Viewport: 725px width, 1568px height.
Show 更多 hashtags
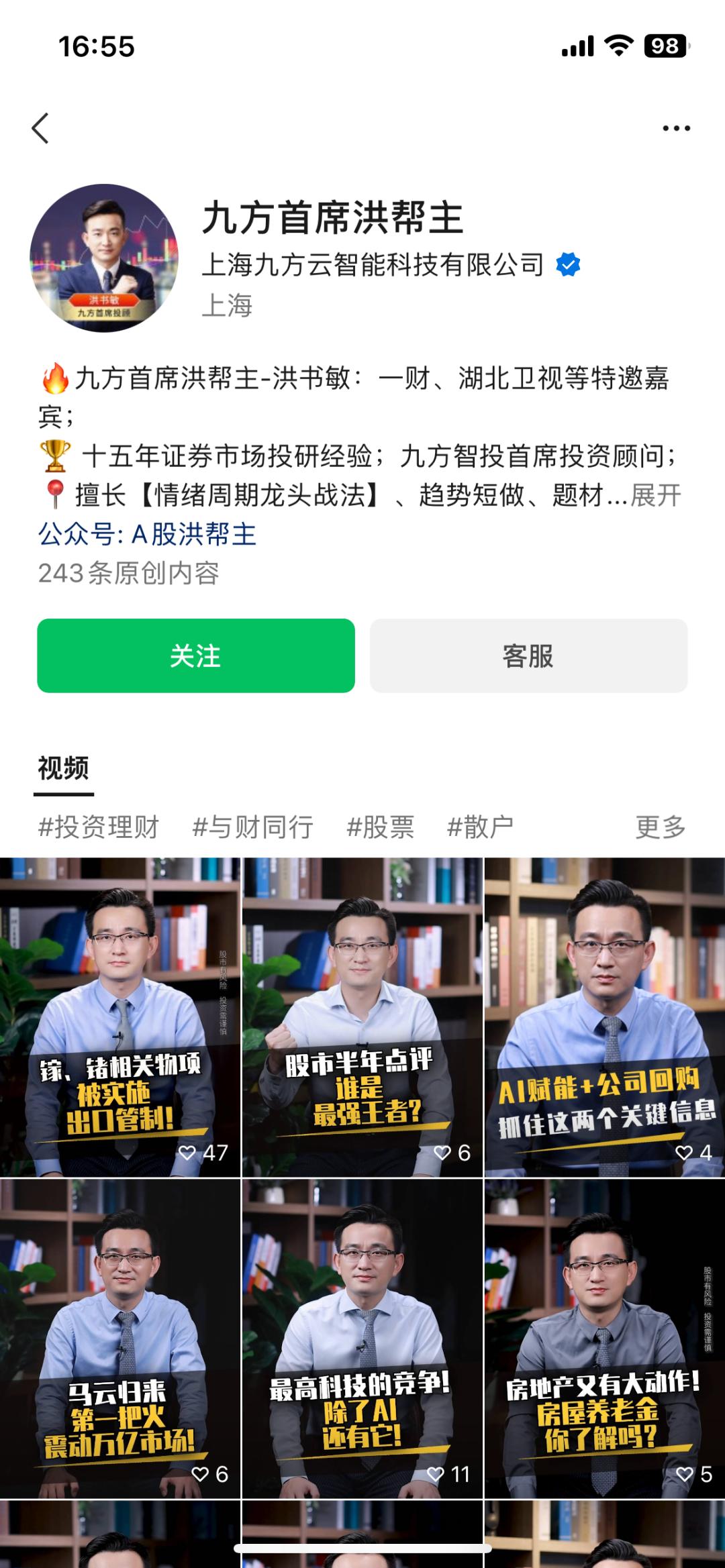(660, 827)
